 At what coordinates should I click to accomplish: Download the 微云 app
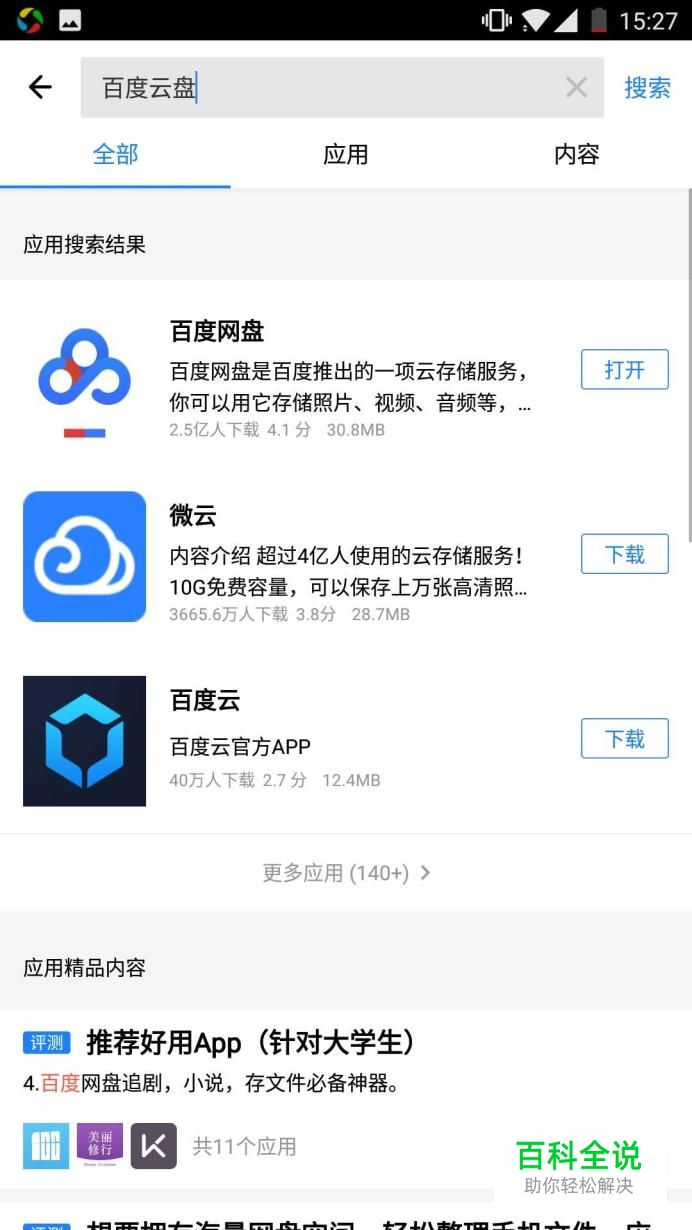624,554
